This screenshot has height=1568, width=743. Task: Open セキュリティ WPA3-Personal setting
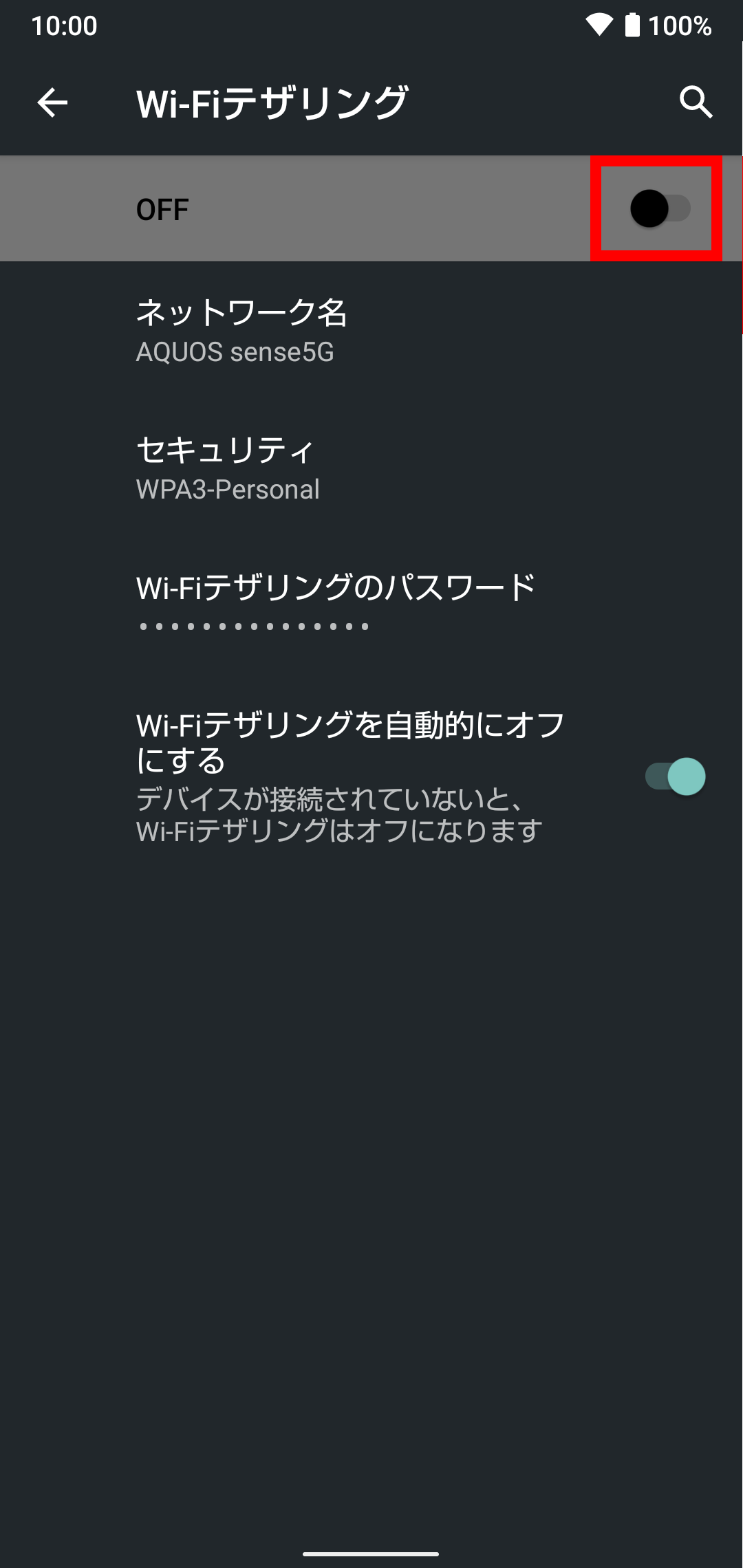tap(371, 468)
